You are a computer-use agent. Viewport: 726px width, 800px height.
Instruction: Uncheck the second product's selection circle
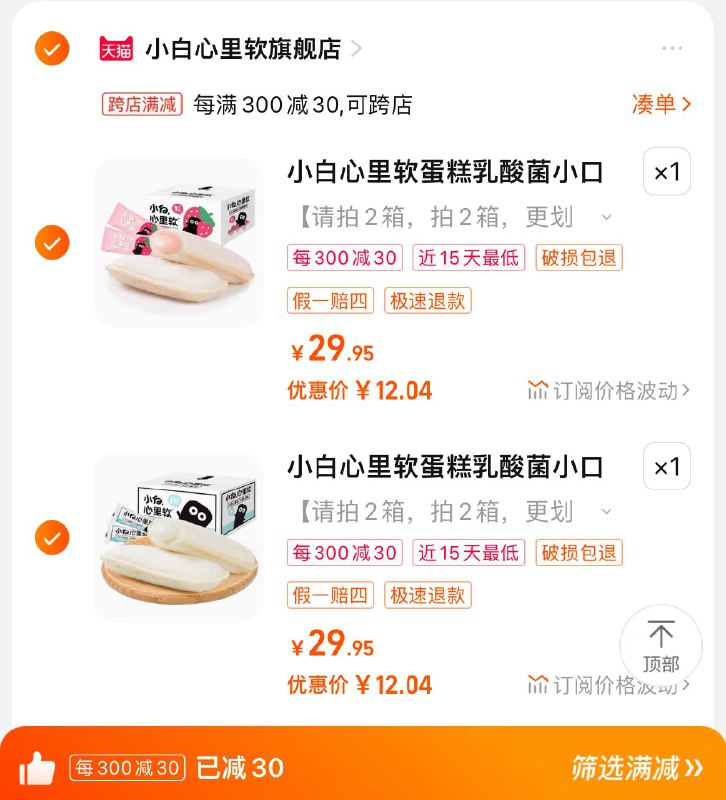[x=50, y=537]
